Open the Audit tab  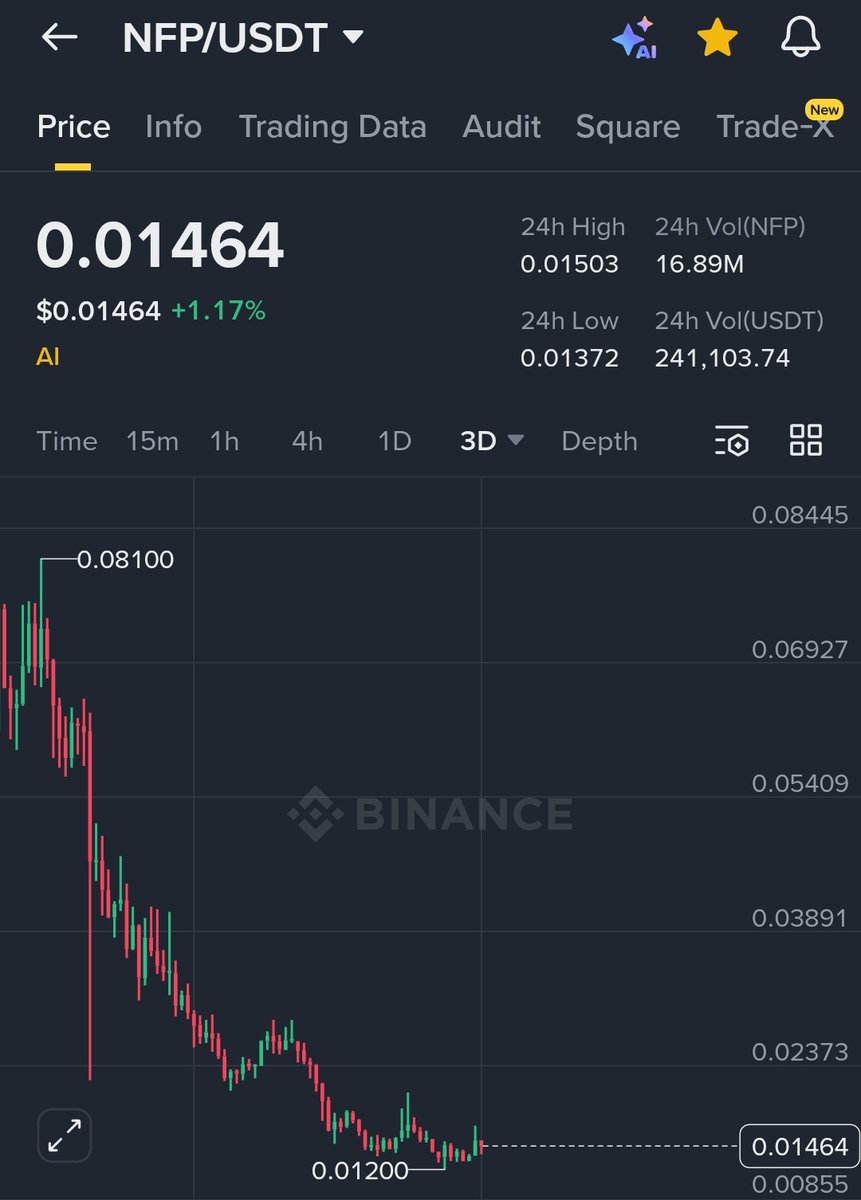tap(501, 127)
